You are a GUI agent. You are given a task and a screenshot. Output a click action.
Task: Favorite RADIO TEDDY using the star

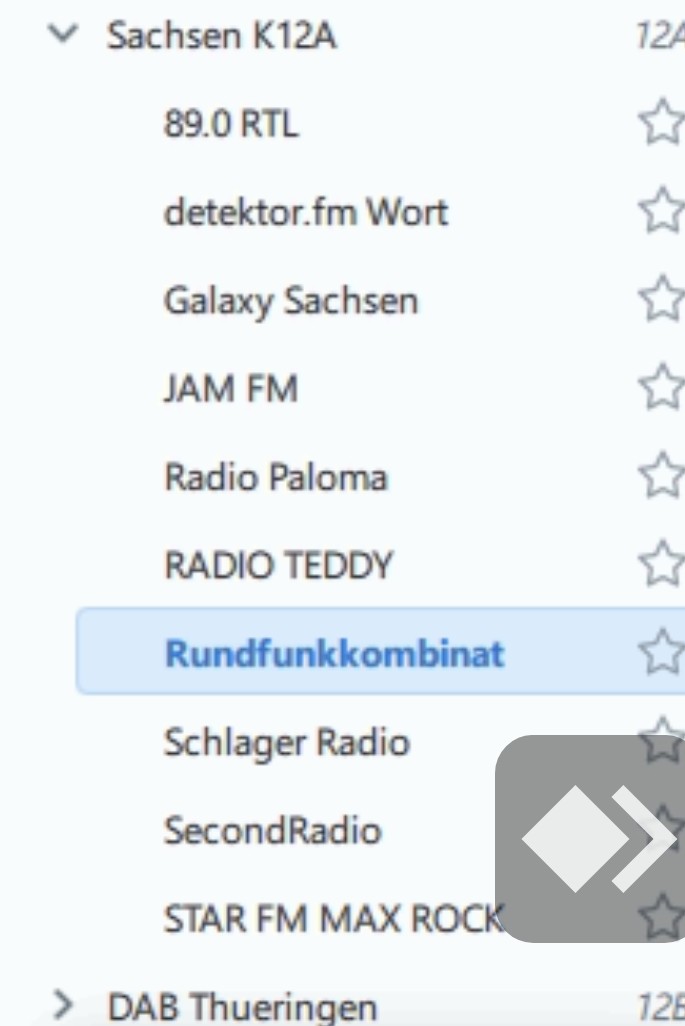coord(660,565)
